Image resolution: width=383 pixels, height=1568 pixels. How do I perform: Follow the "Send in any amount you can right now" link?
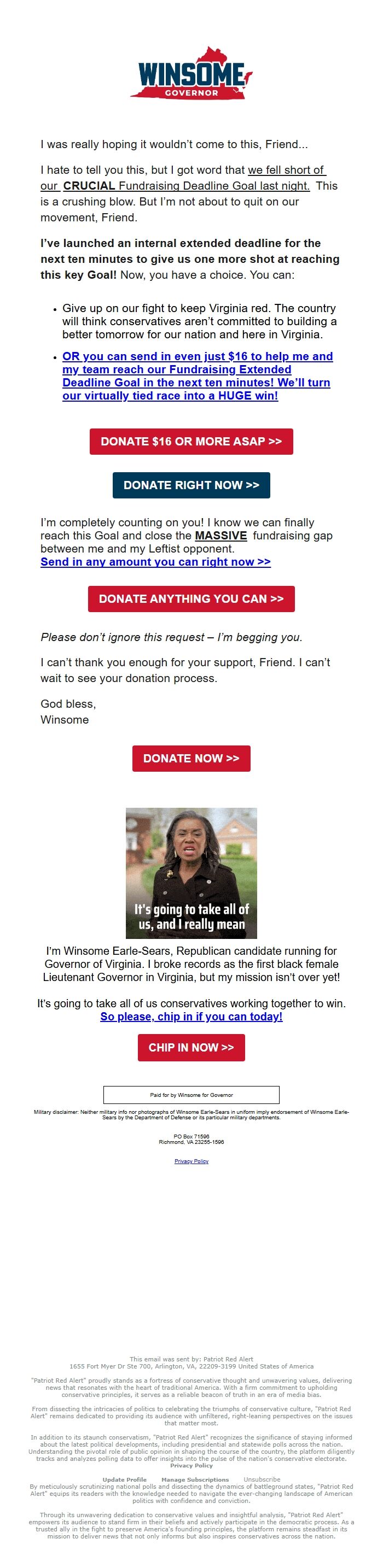[x=155, y=562]
